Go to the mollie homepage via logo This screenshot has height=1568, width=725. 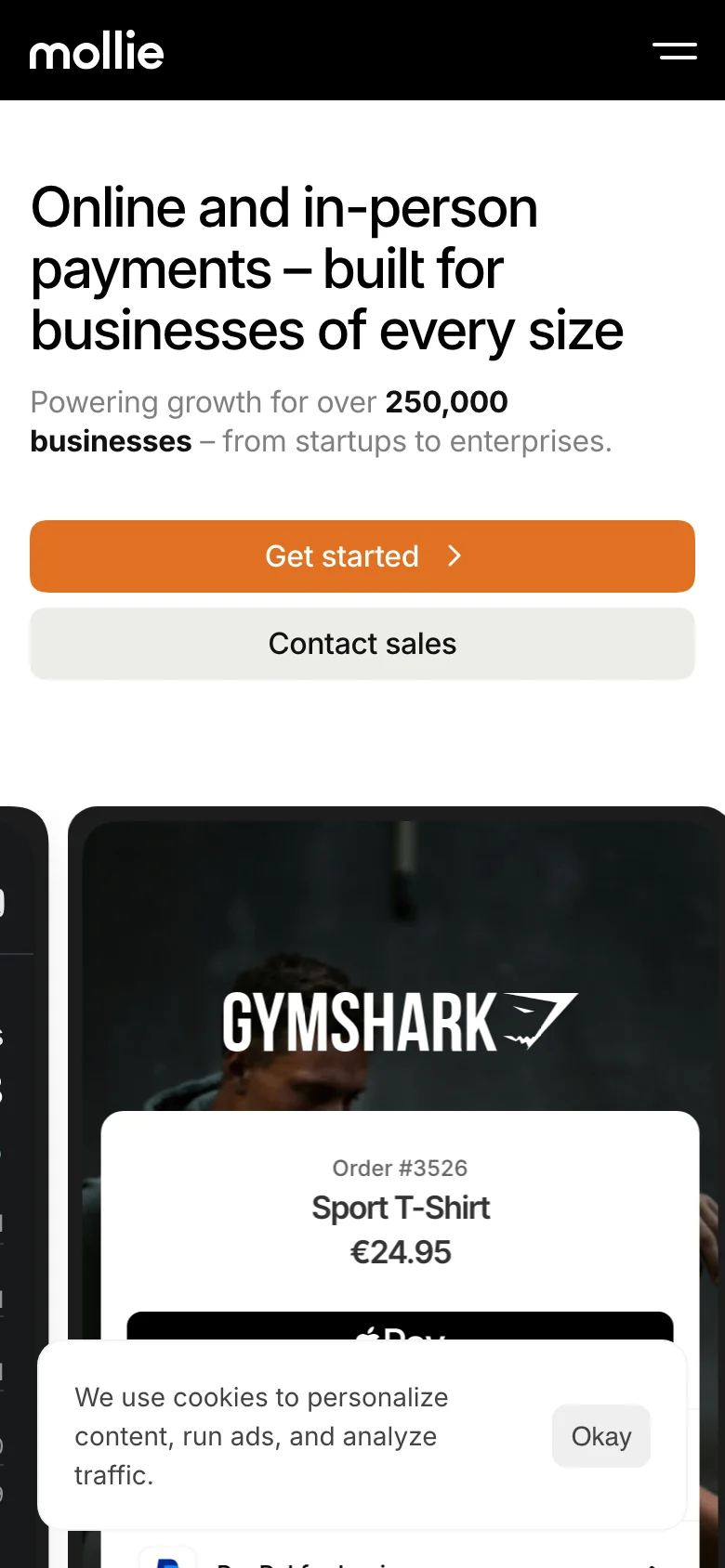[97, 50]
